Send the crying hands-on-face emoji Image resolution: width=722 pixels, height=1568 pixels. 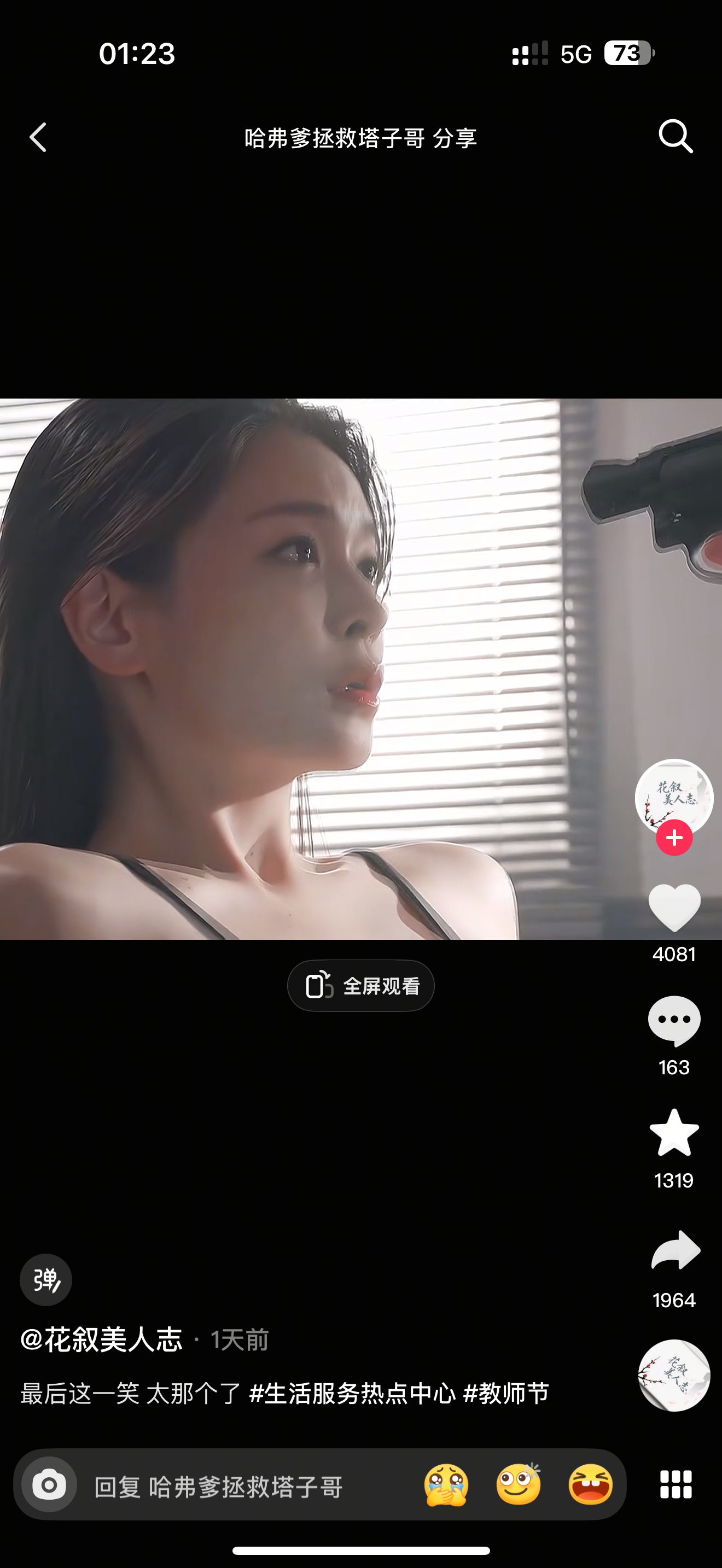click(446, 1485)
